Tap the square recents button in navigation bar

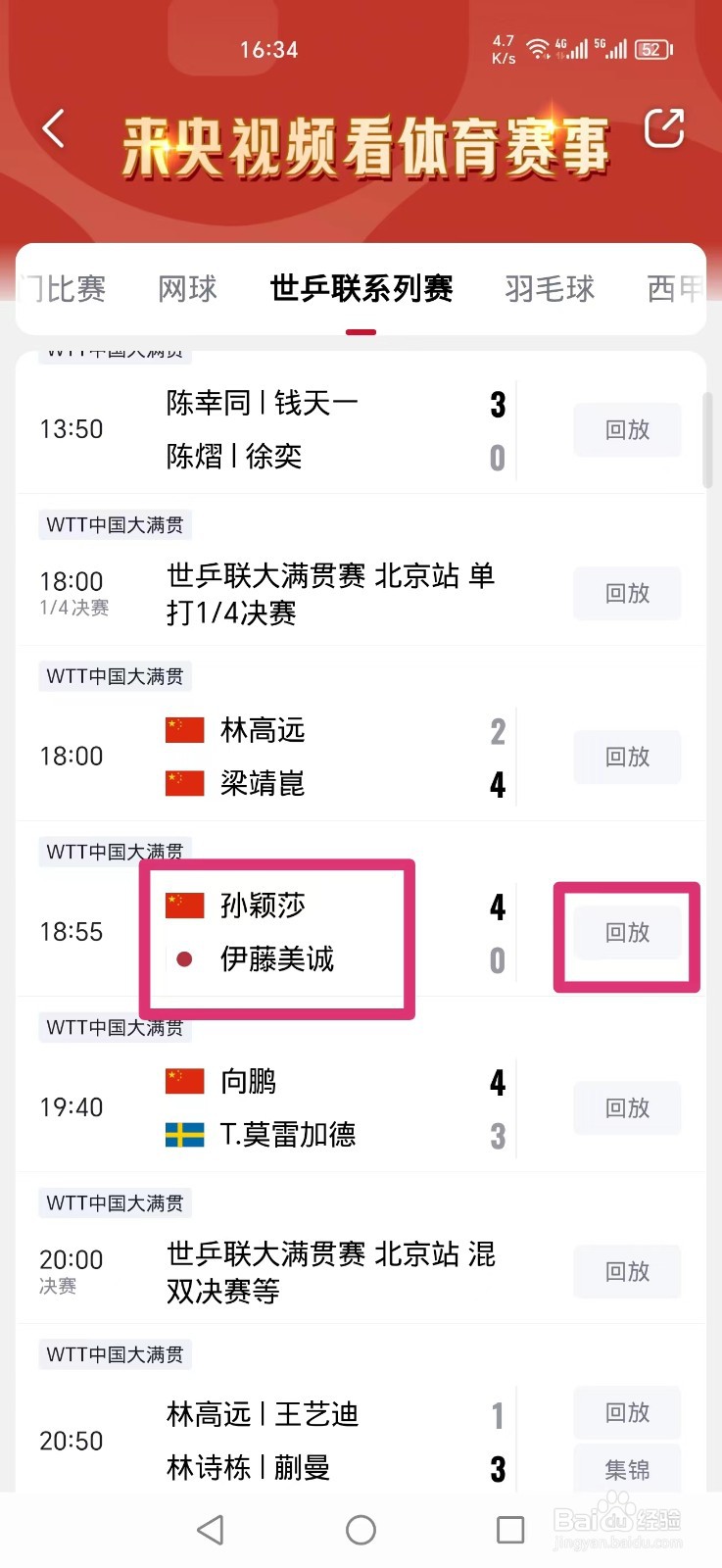[x=509, y=1529]
